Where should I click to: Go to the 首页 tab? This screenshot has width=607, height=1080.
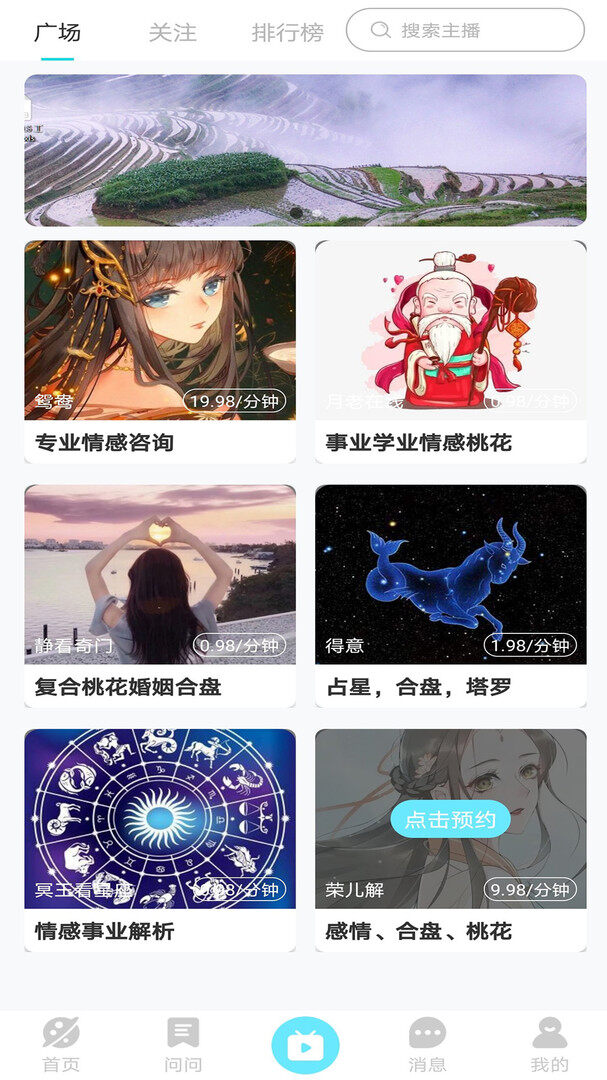tap(60, 1044)
